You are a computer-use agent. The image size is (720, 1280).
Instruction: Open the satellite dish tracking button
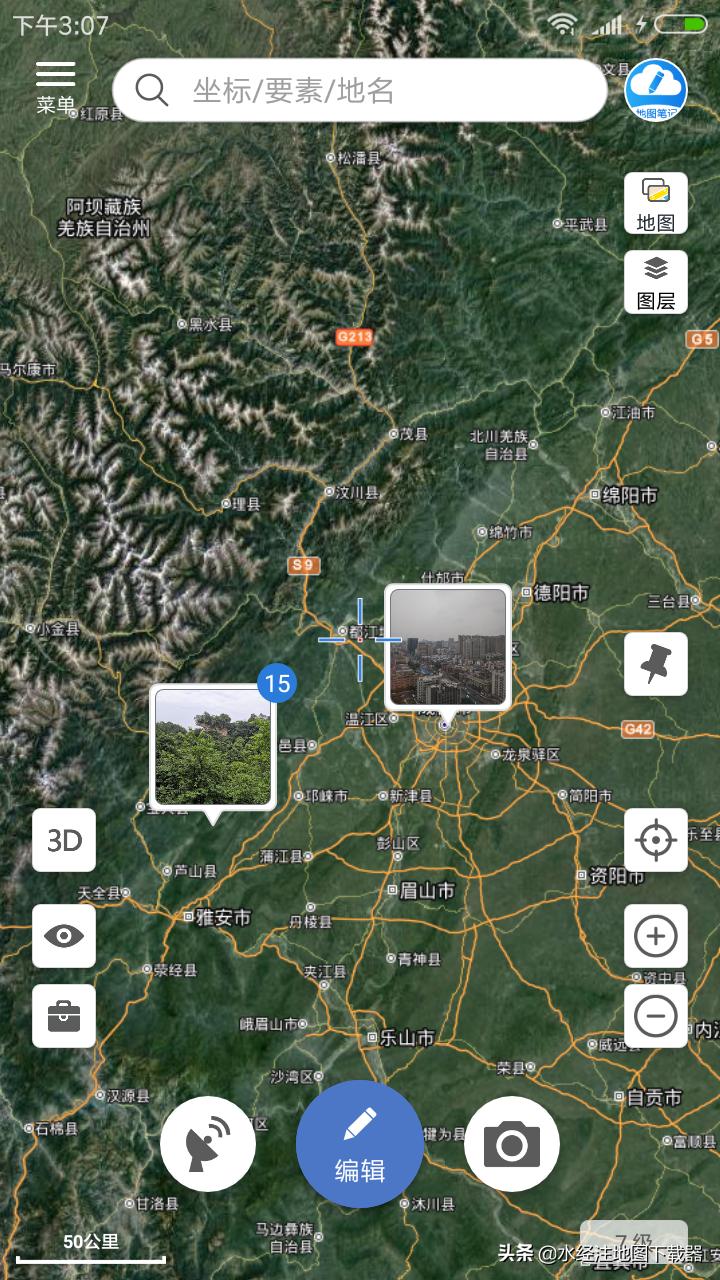208,1144
